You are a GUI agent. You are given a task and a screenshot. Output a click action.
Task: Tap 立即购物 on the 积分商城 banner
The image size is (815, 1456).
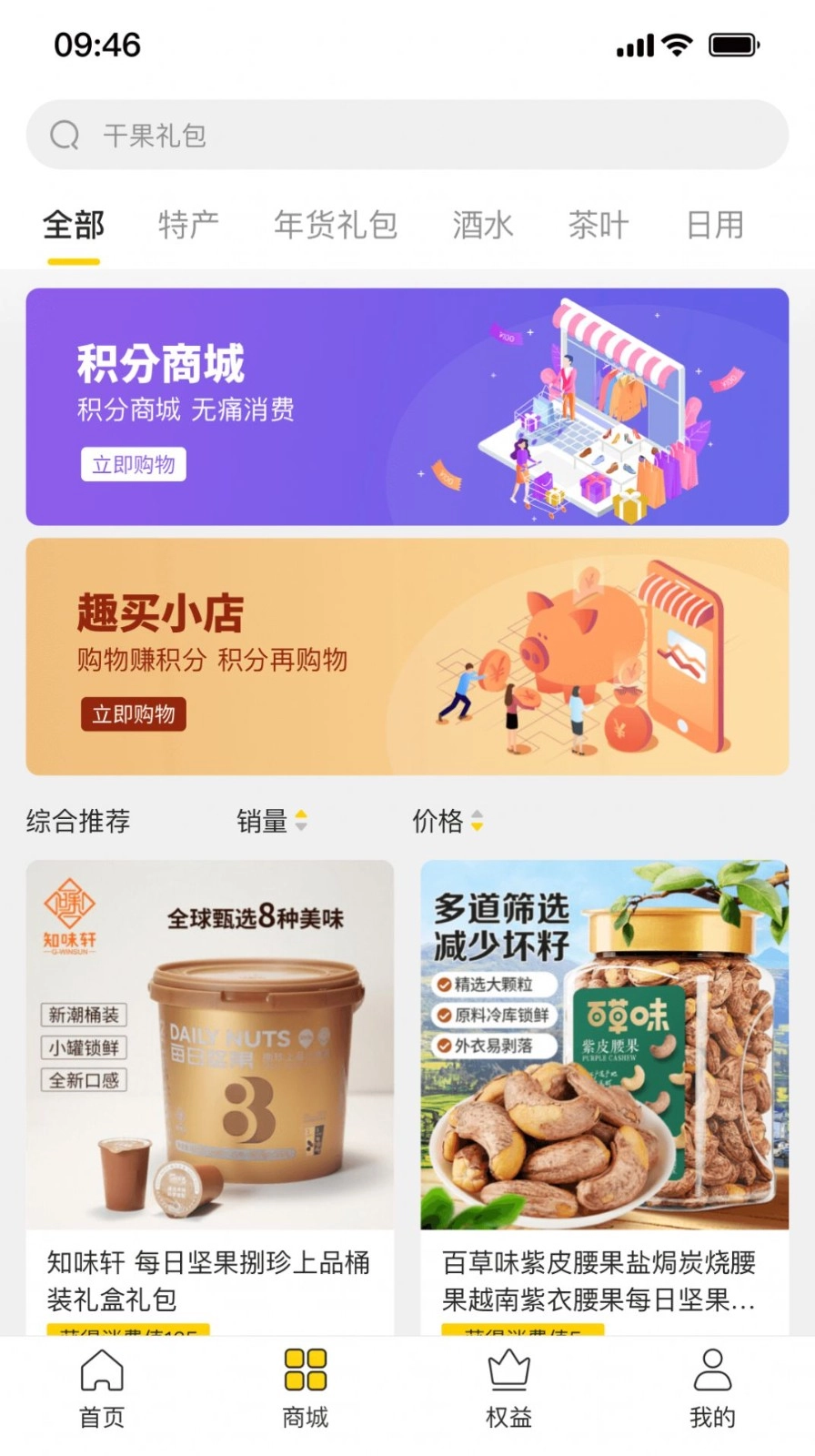[134, 464]
